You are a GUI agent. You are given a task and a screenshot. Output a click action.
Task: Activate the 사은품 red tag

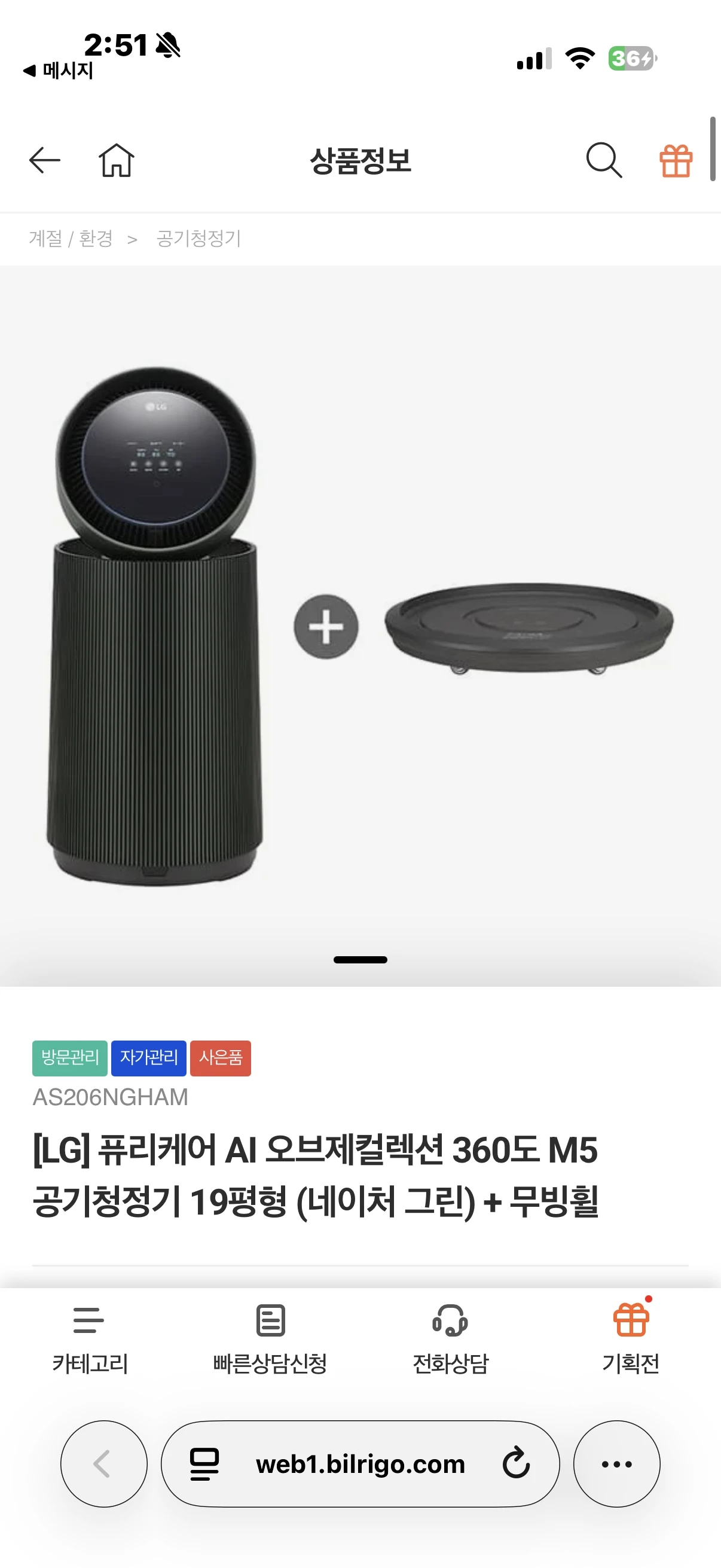point(221,1058)
